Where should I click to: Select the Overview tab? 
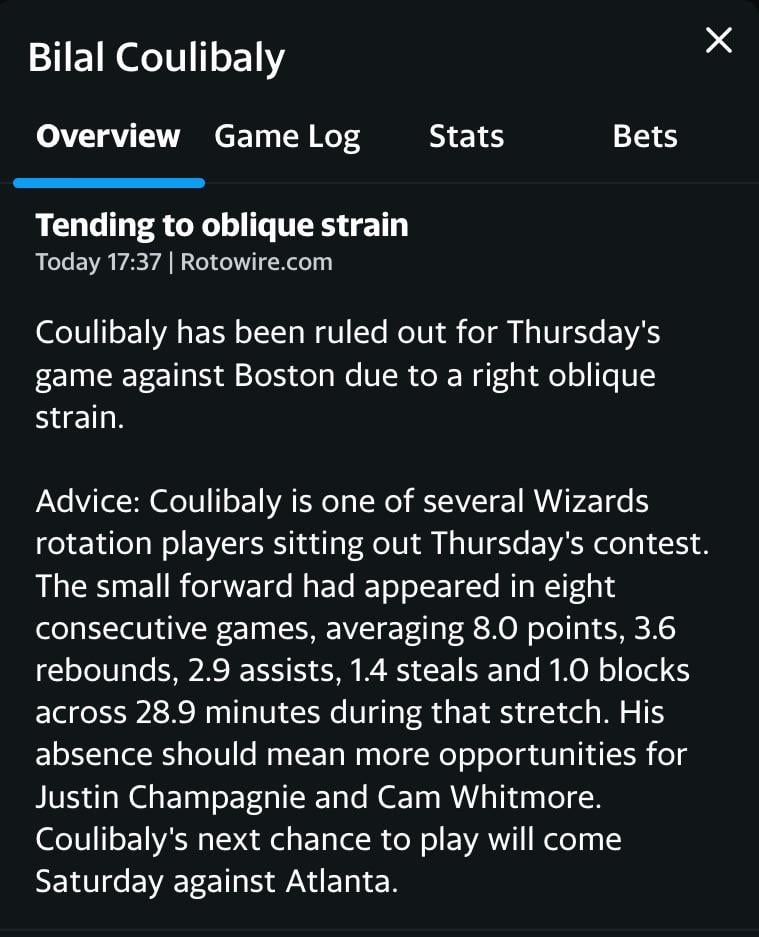point(108,137)
